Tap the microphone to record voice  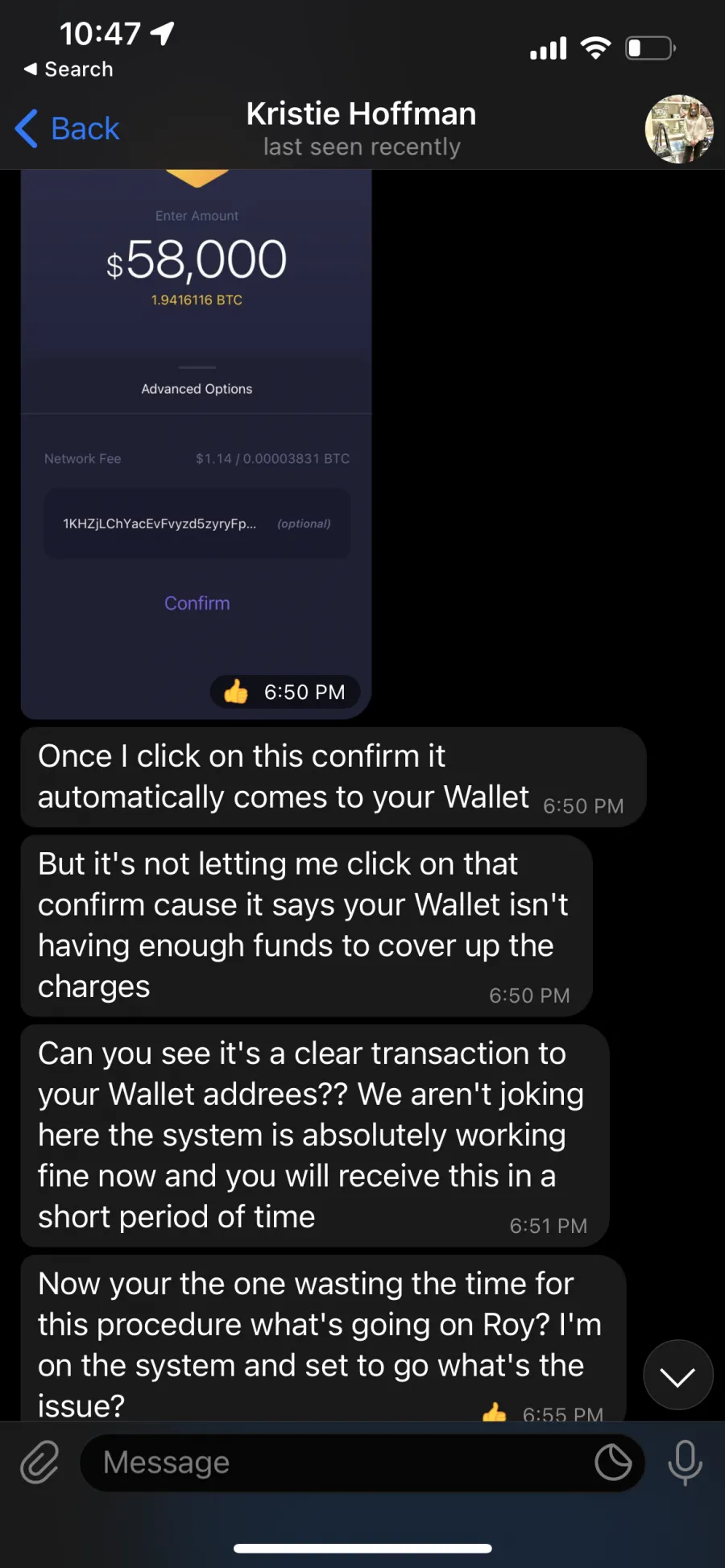(686, 1463)
